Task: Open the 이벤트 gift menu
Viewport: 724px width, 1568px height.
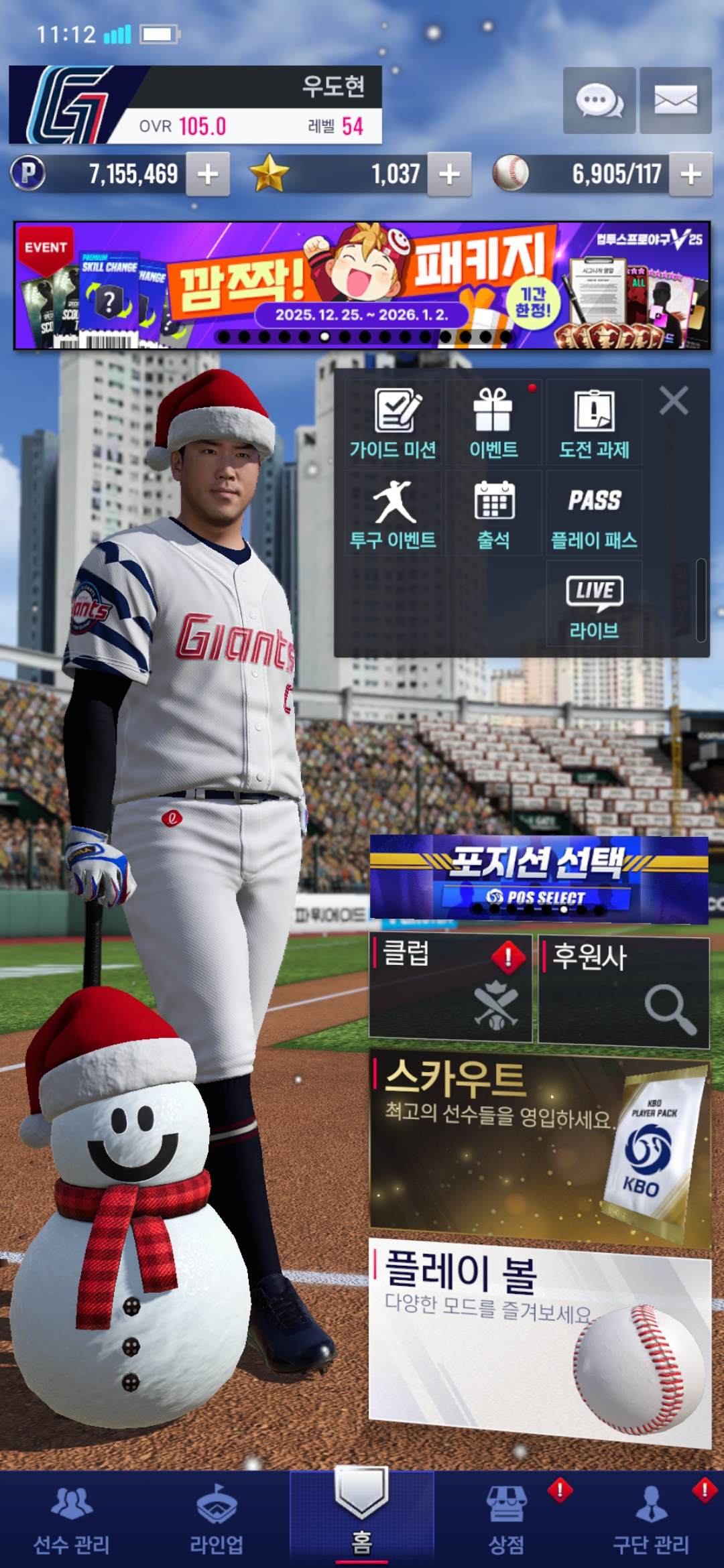Action: [493, 423]
